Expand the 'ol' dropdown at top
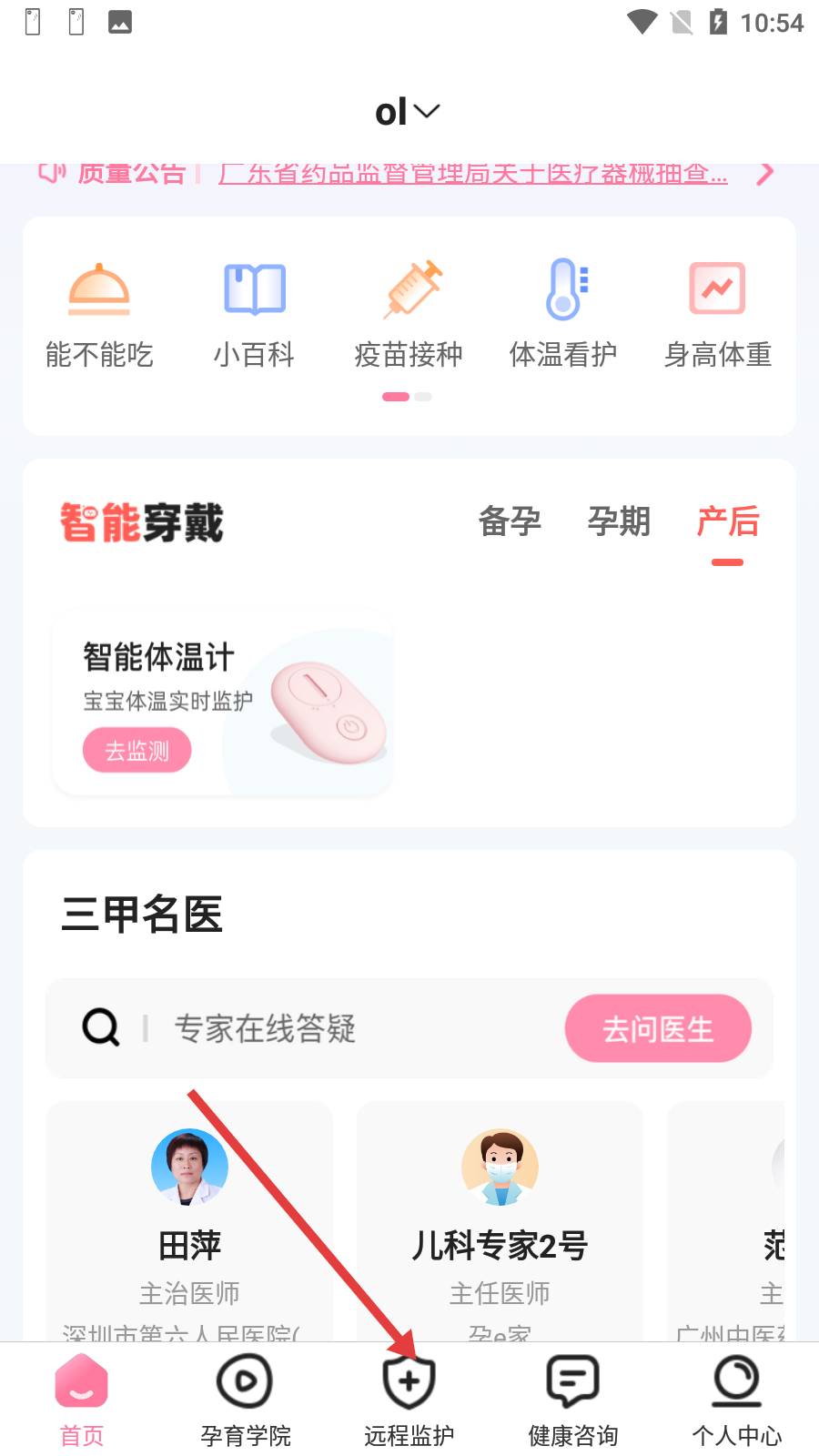 [x=408, y=112]
